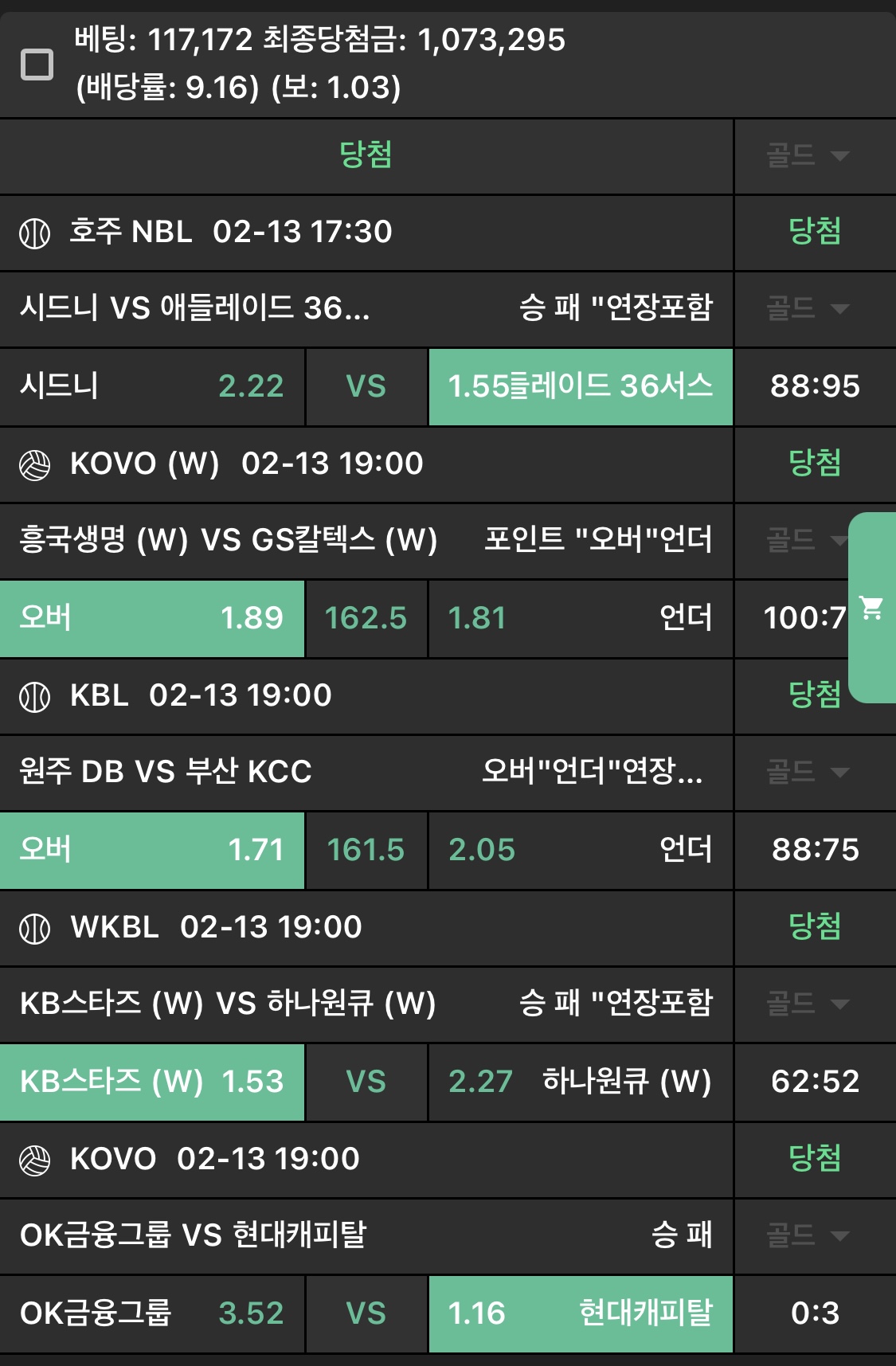Open the 골드 dropdown for KB스타즈 VS 하나원큐
The height and width of the screenshot is (1366, 896).
click(x=808, y=1004)
